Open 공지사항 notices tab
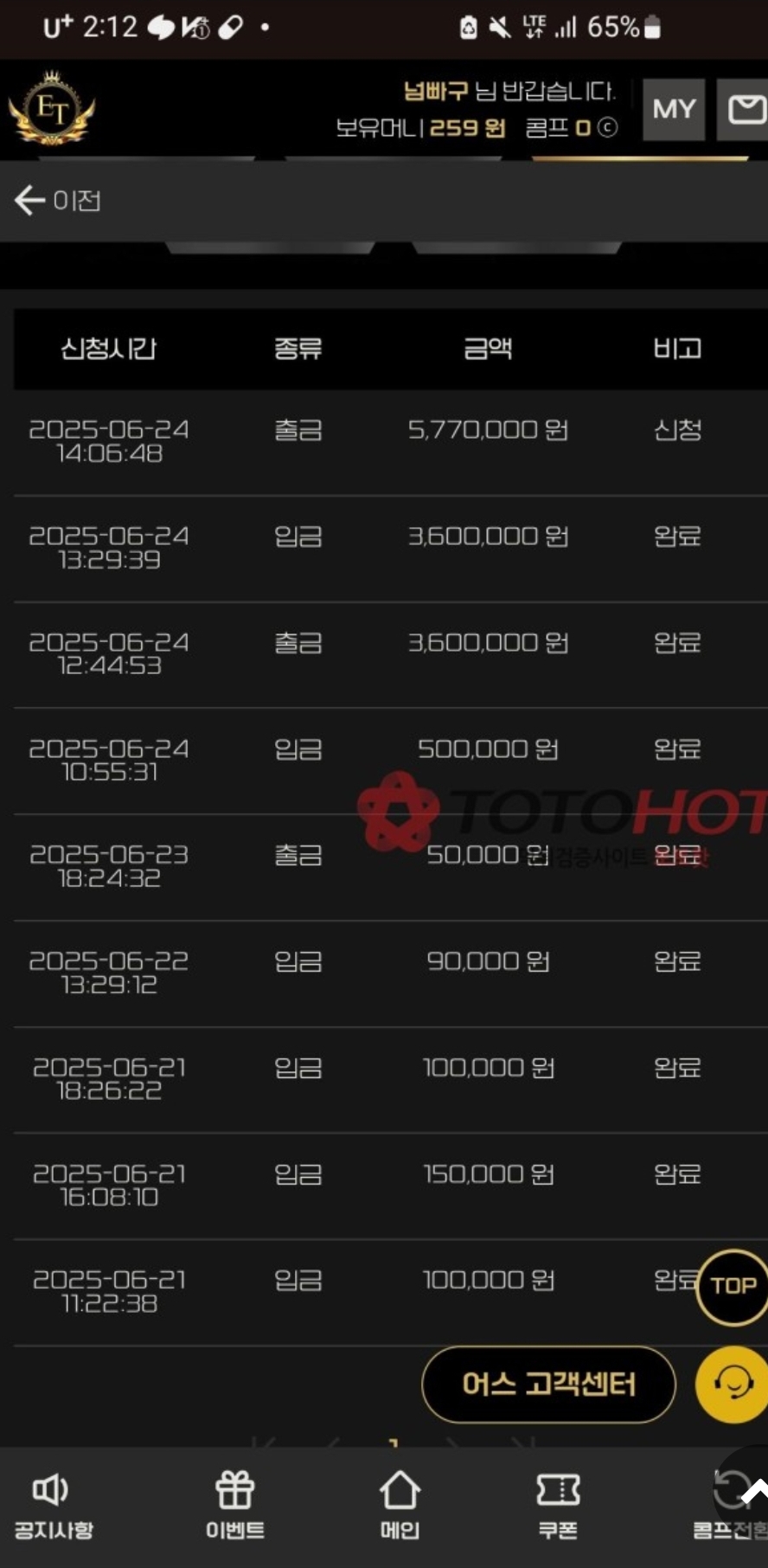 click(53, 1507)
